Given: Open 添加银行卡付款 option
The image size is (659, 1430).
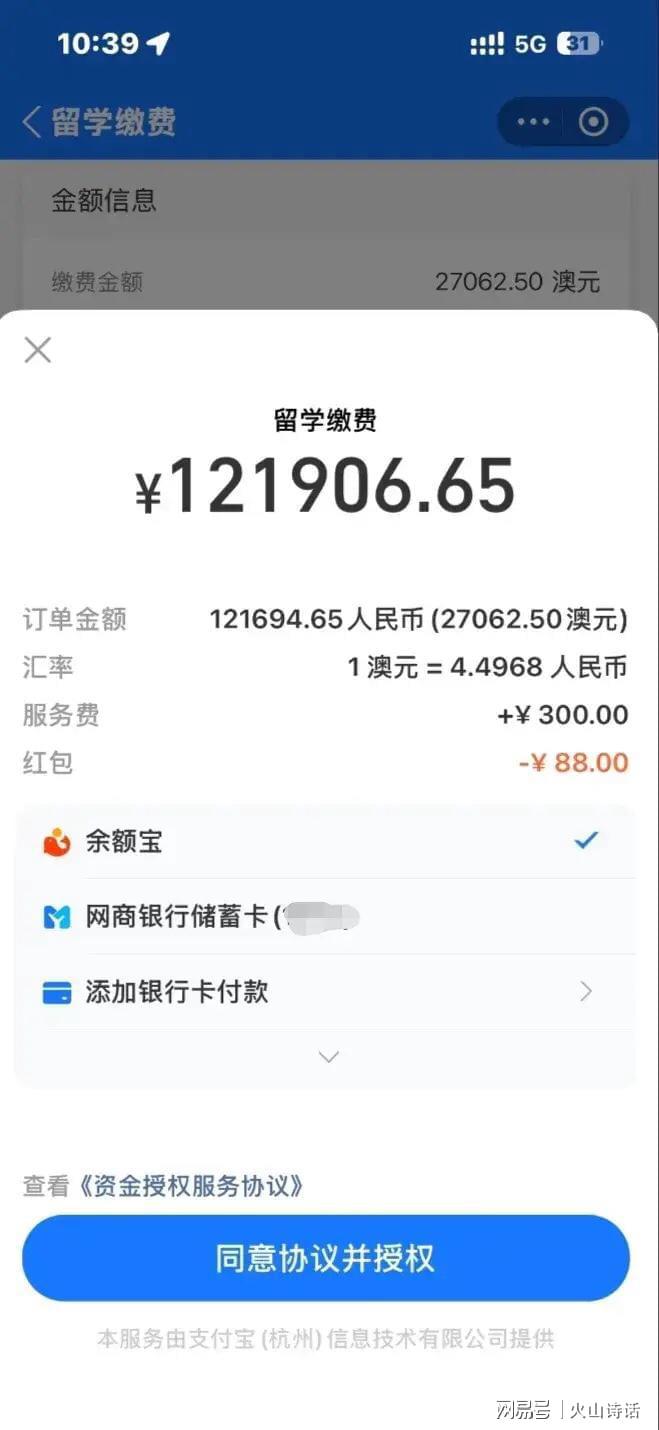Looking at the screenshot, I should point(325,992).
